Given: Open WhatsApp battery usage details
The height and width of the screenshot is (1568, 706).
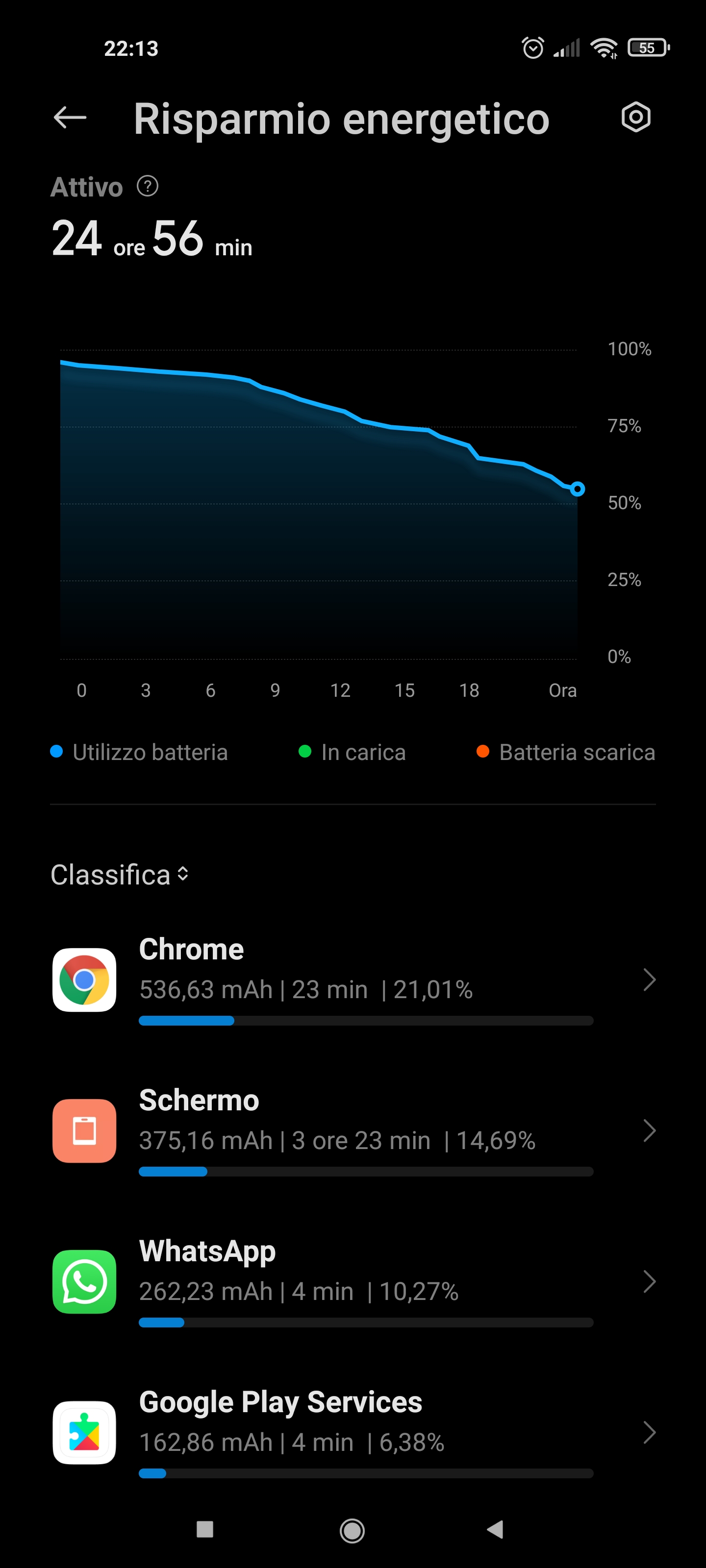Looking at the screenshot, I should 353,1281.
